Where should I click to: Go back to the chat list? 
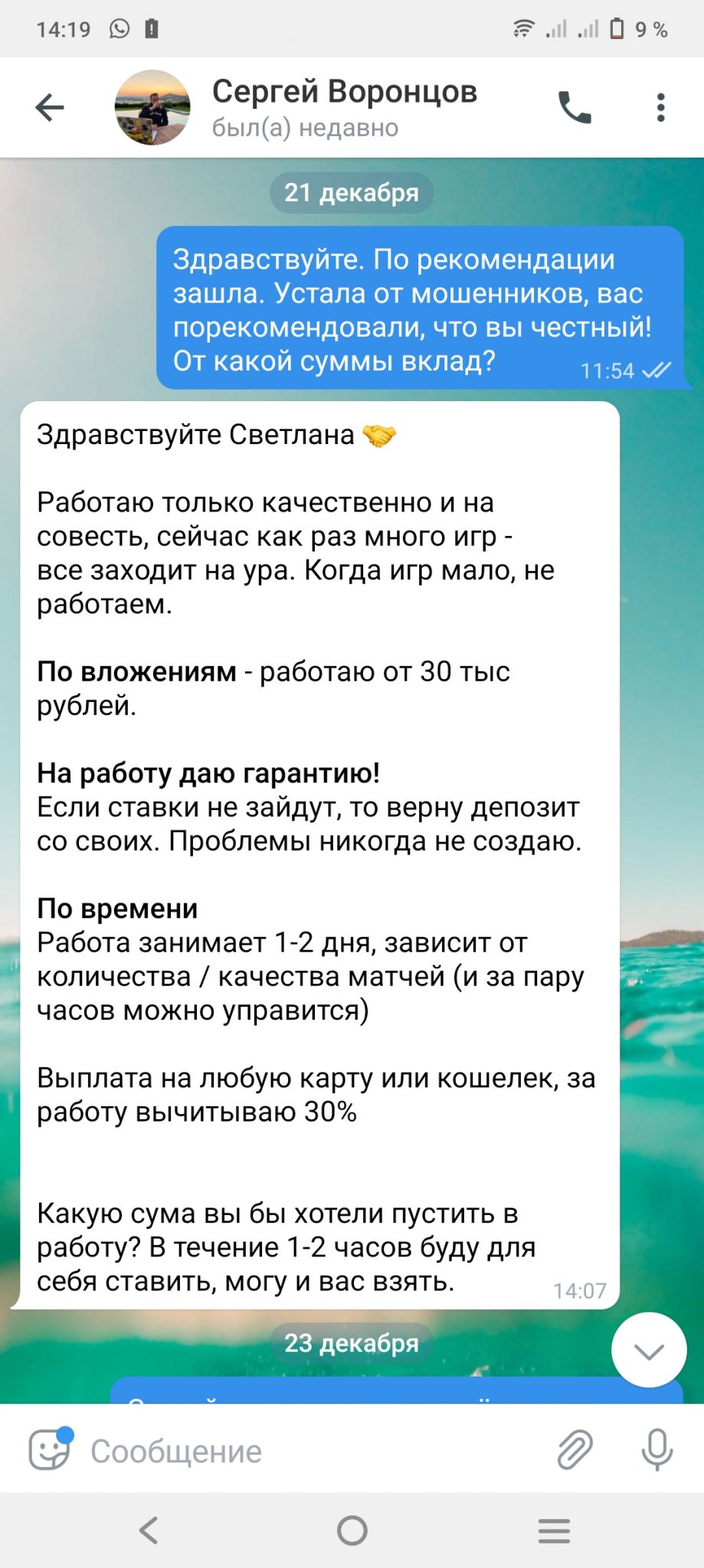(x=50, y=107)
